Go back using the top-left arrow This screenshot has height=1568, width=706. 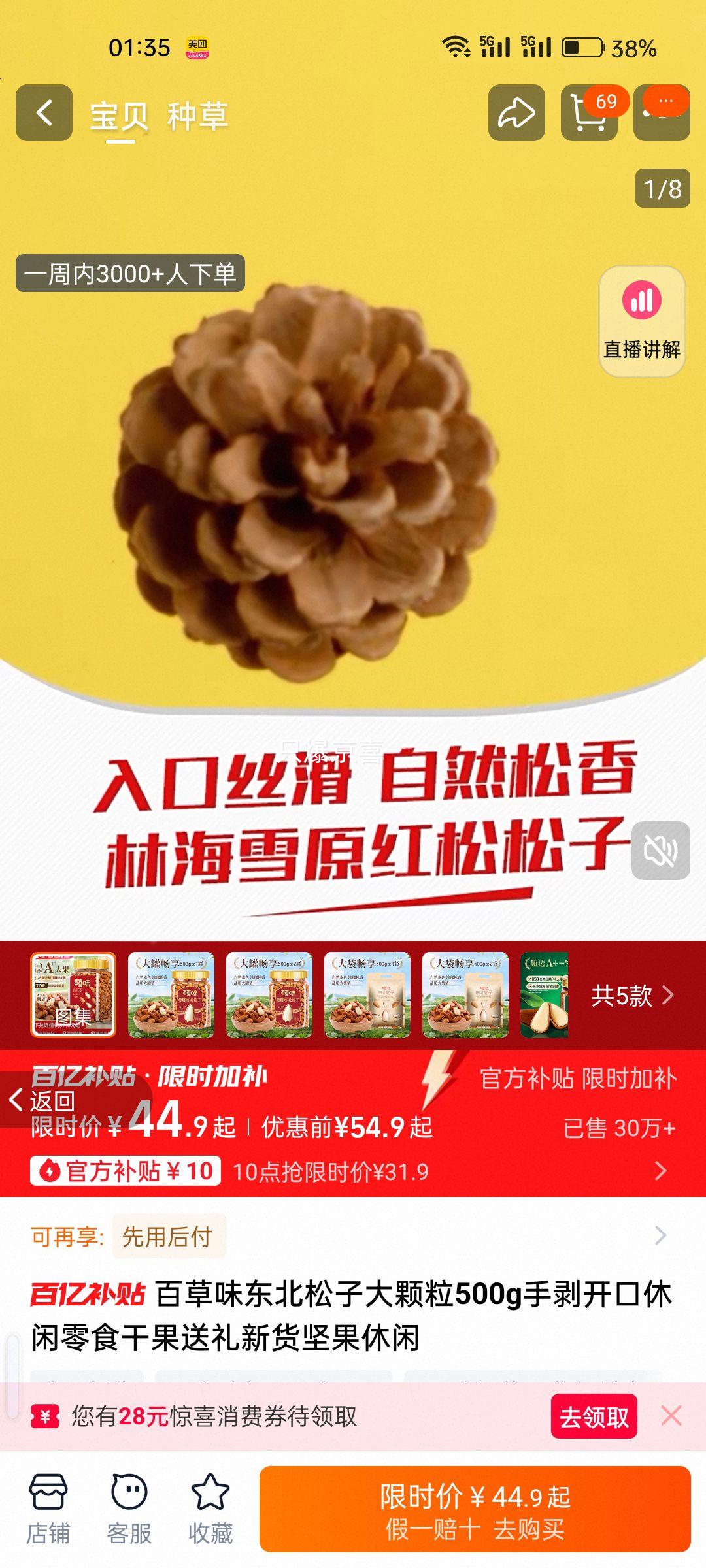click(44, 113)
